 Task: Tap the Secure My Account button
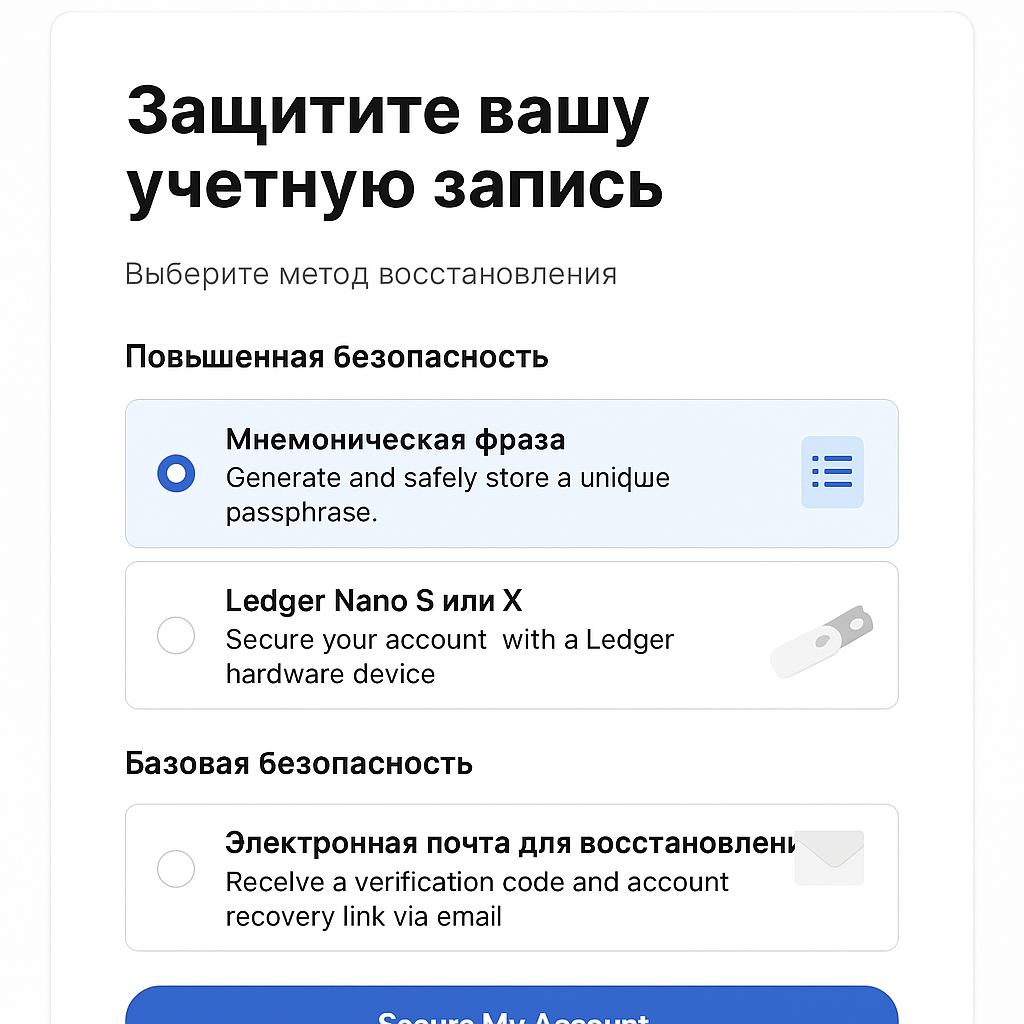coord(511,1008)
